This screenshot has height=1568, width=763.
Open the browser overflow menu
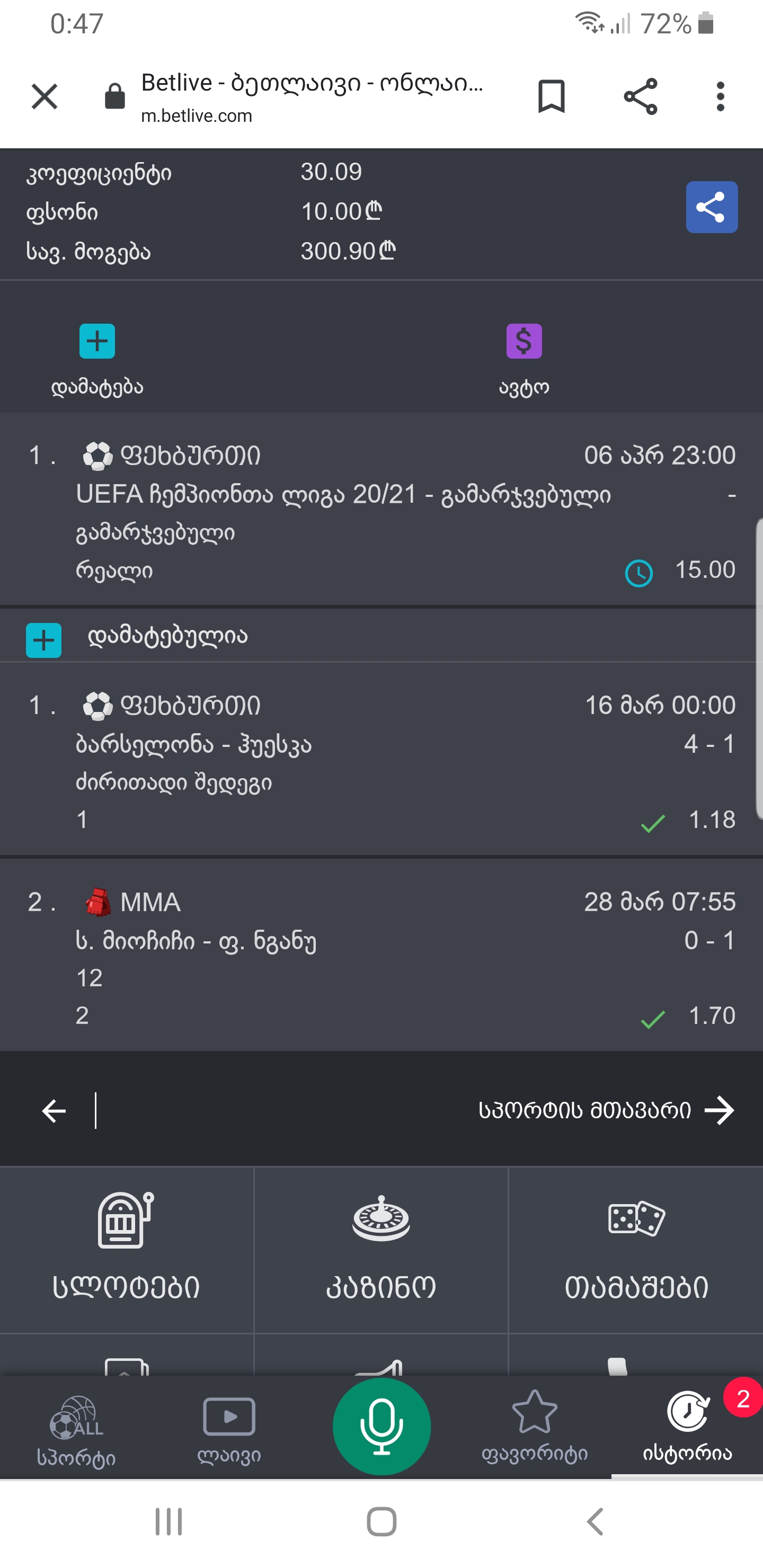[x=721, y=96]
